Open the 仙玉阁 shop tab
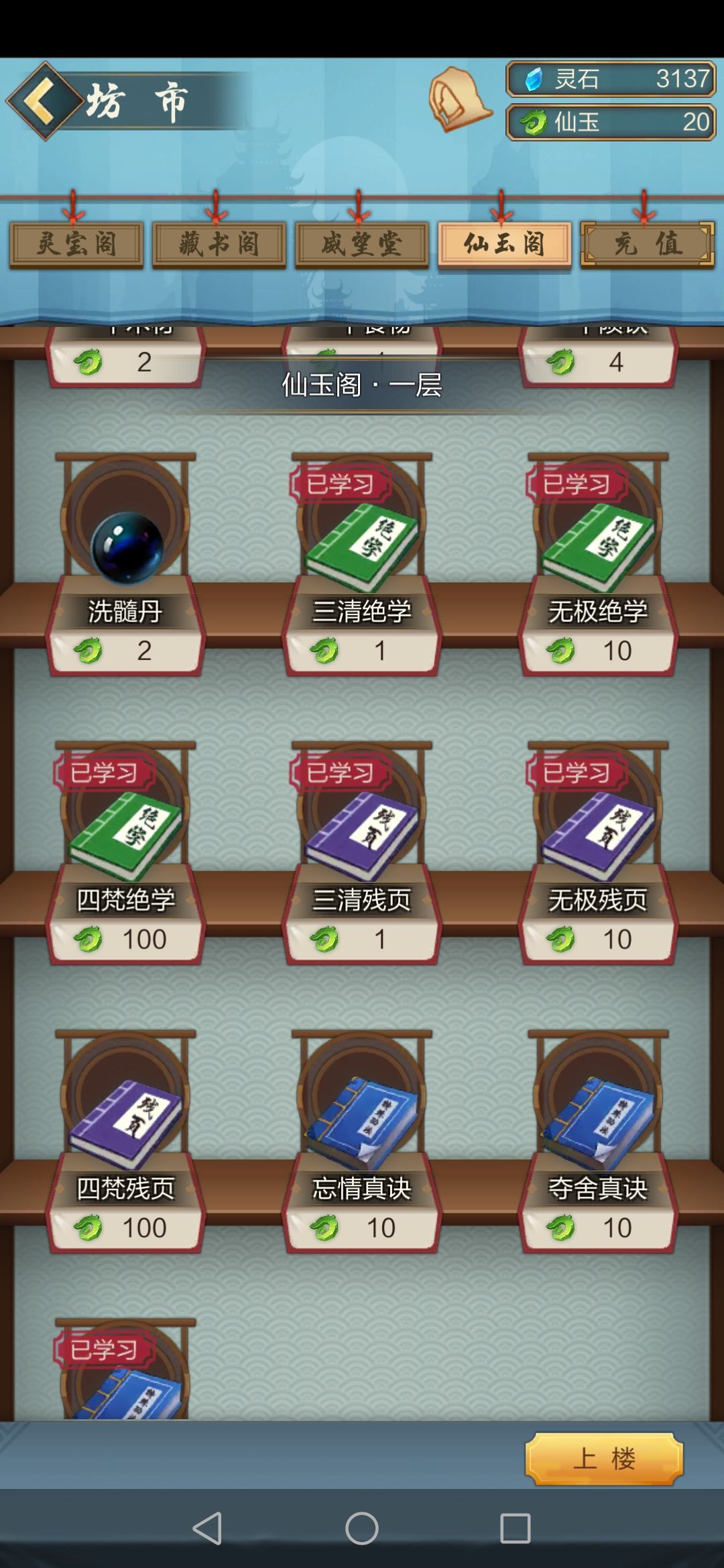The width and height of the screenshot is (724, 1568). click(505, 245)
